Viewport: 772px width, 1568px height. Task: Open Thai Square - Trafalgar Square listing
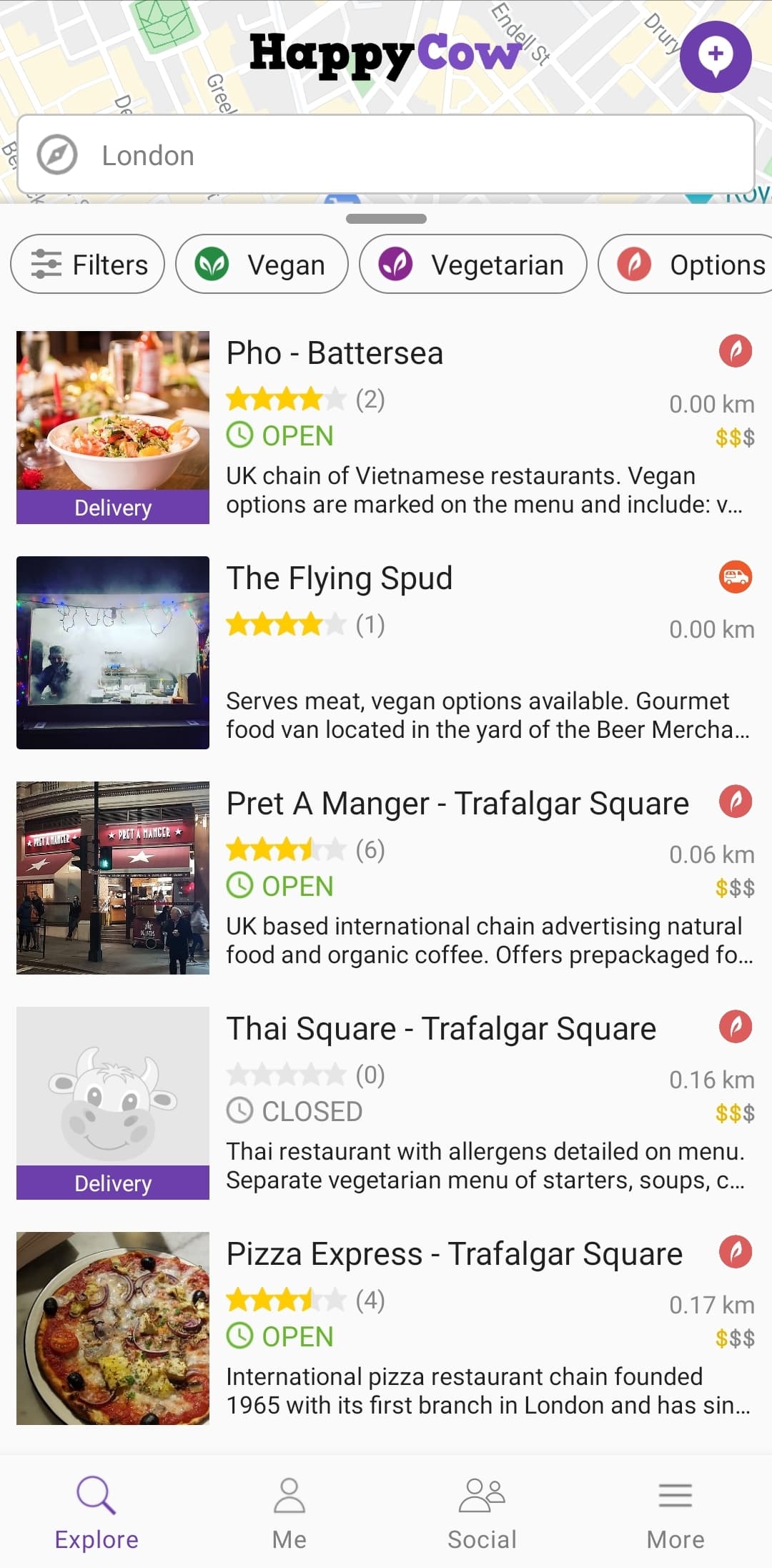click(441, 1029)
